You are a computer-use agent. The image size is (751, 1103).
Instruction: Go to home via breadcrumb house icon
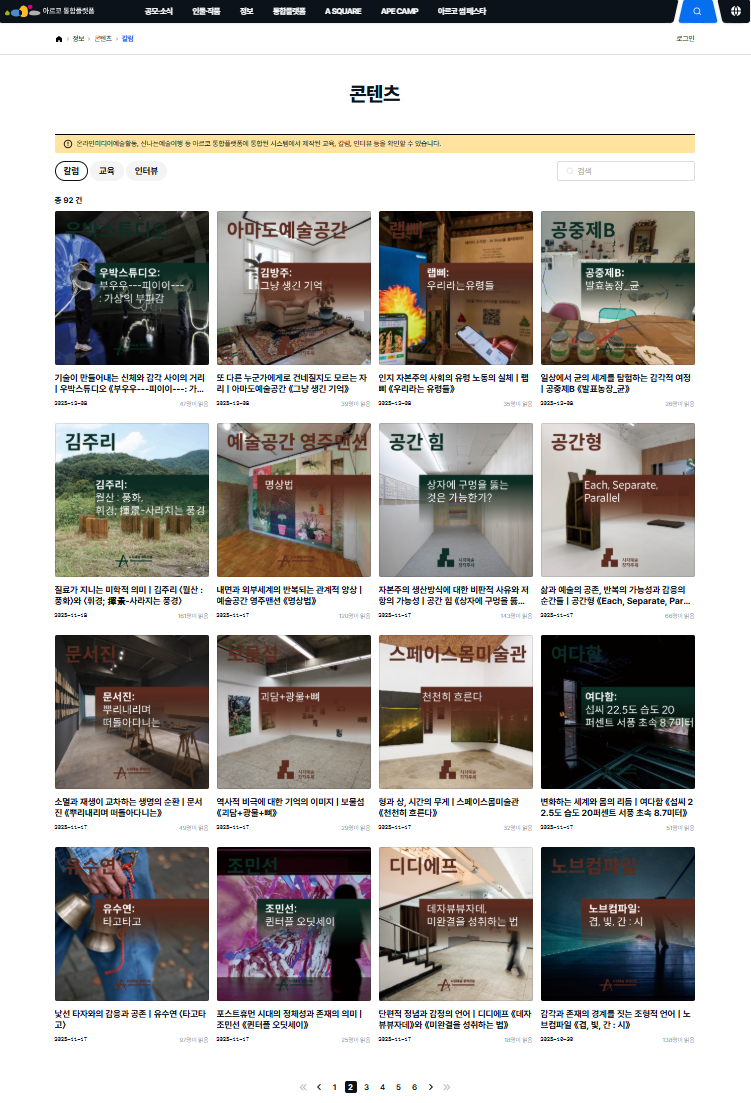[59, 38]
